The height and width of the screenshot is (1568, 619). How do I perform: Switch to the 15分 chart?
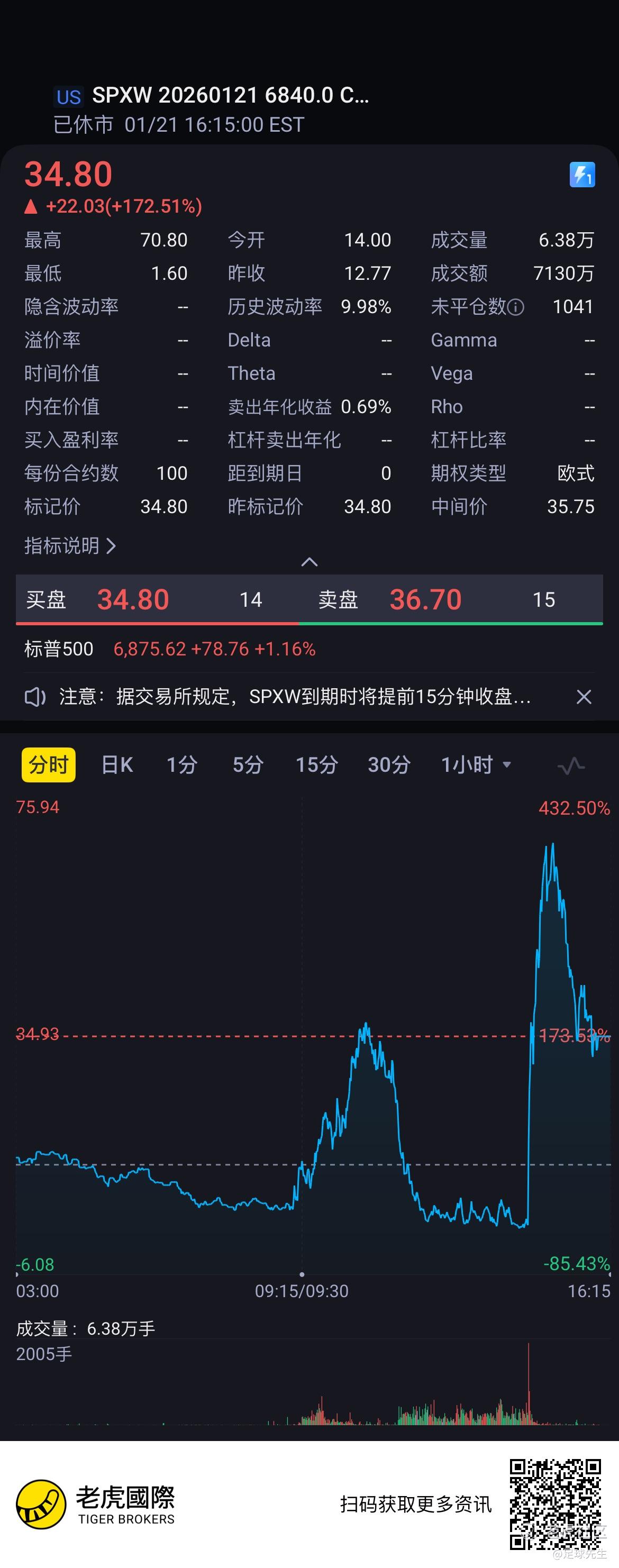click(316, 764)
